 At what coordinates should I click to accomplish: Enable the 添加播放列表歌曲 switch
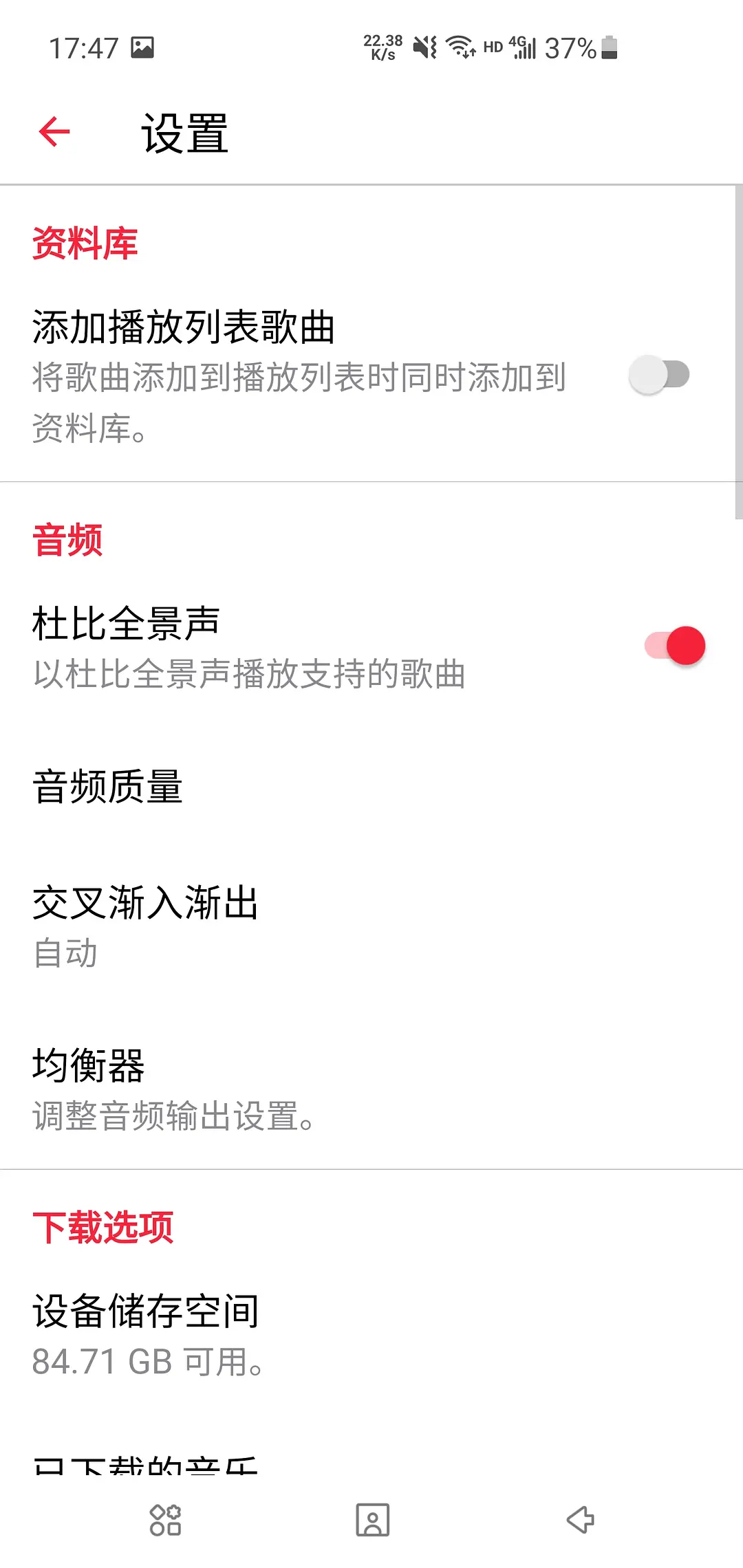659,375
